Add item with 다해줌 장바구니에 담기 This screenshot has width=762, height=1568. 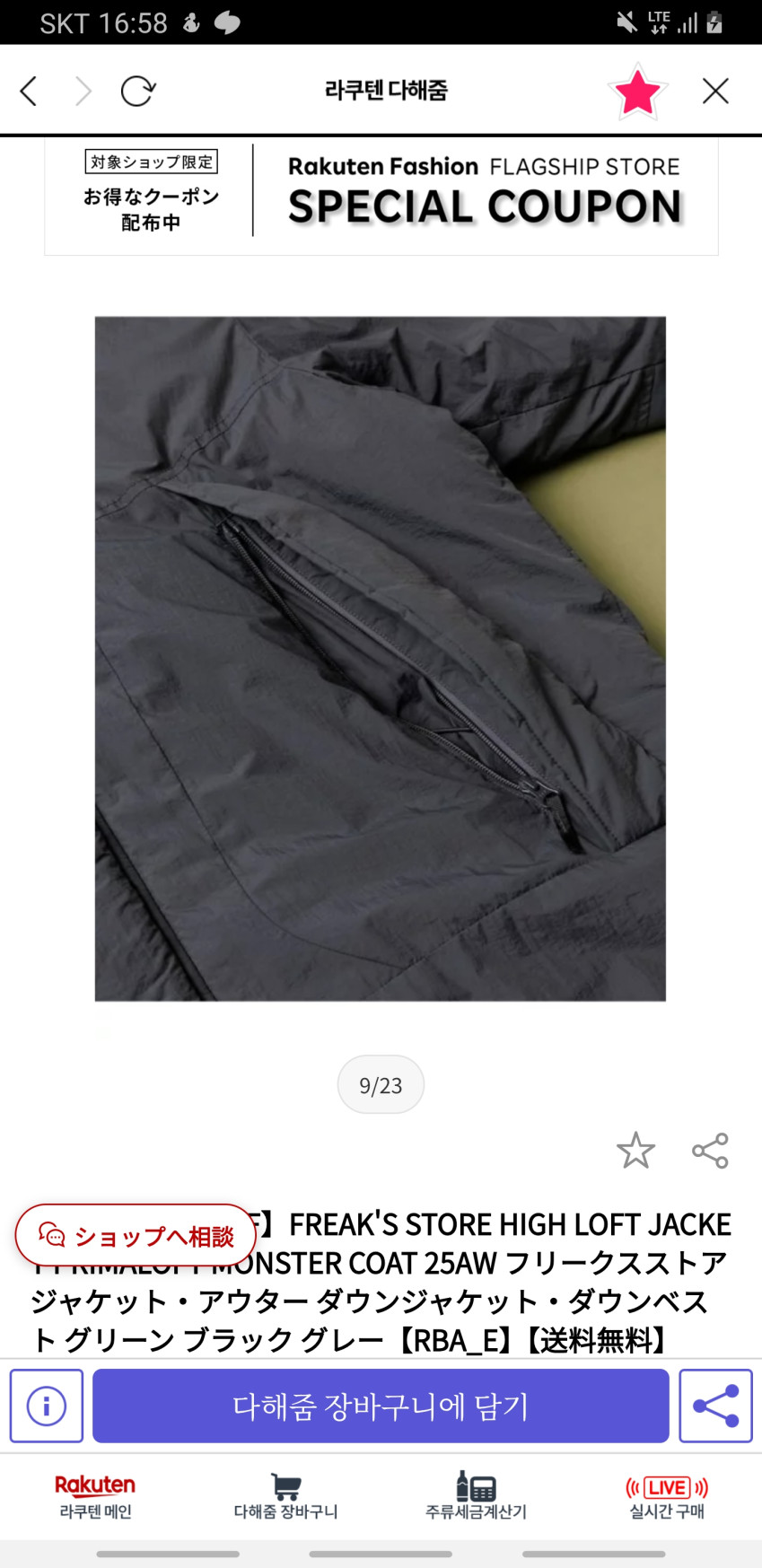(x=381, y=1406)
